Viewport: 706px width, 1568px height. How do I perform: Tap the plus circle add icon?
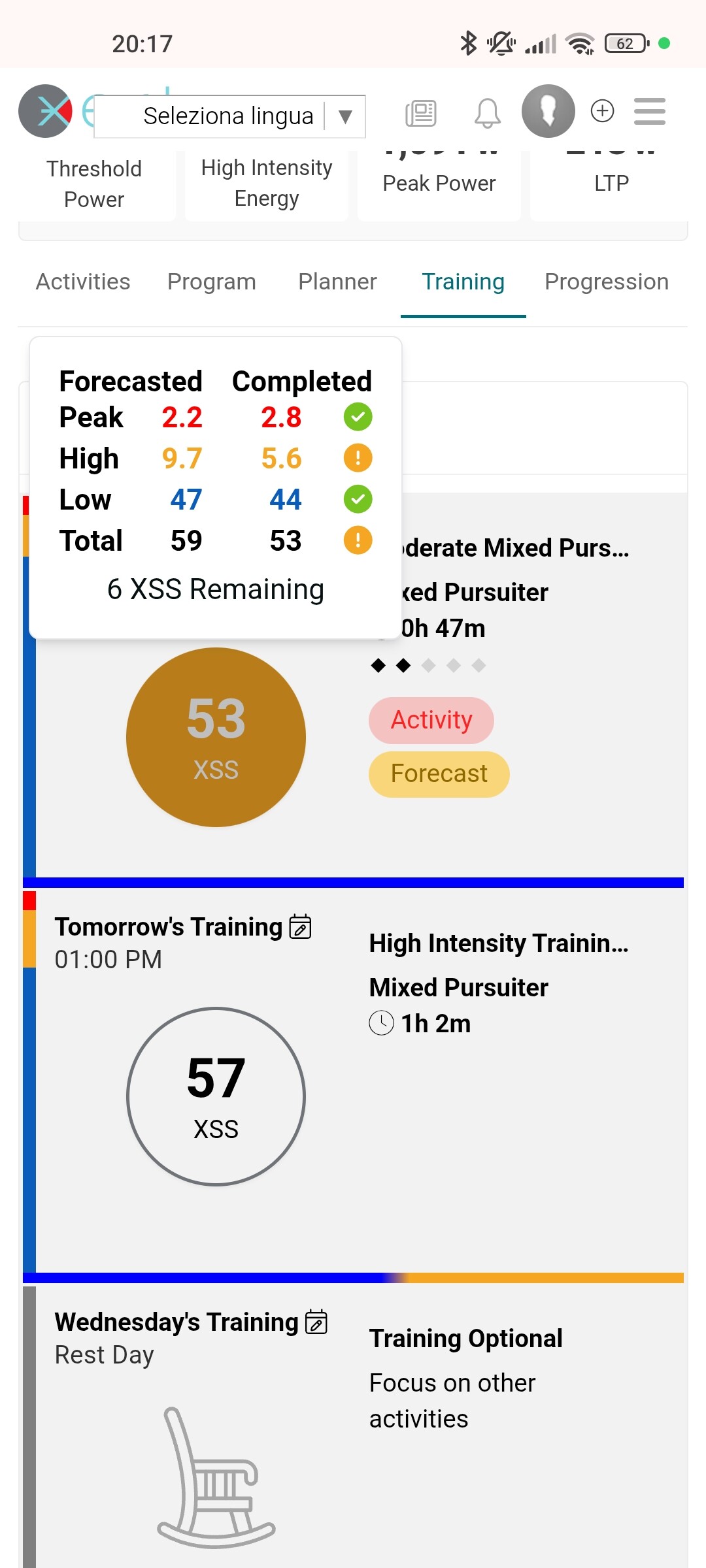click(602, 110)
